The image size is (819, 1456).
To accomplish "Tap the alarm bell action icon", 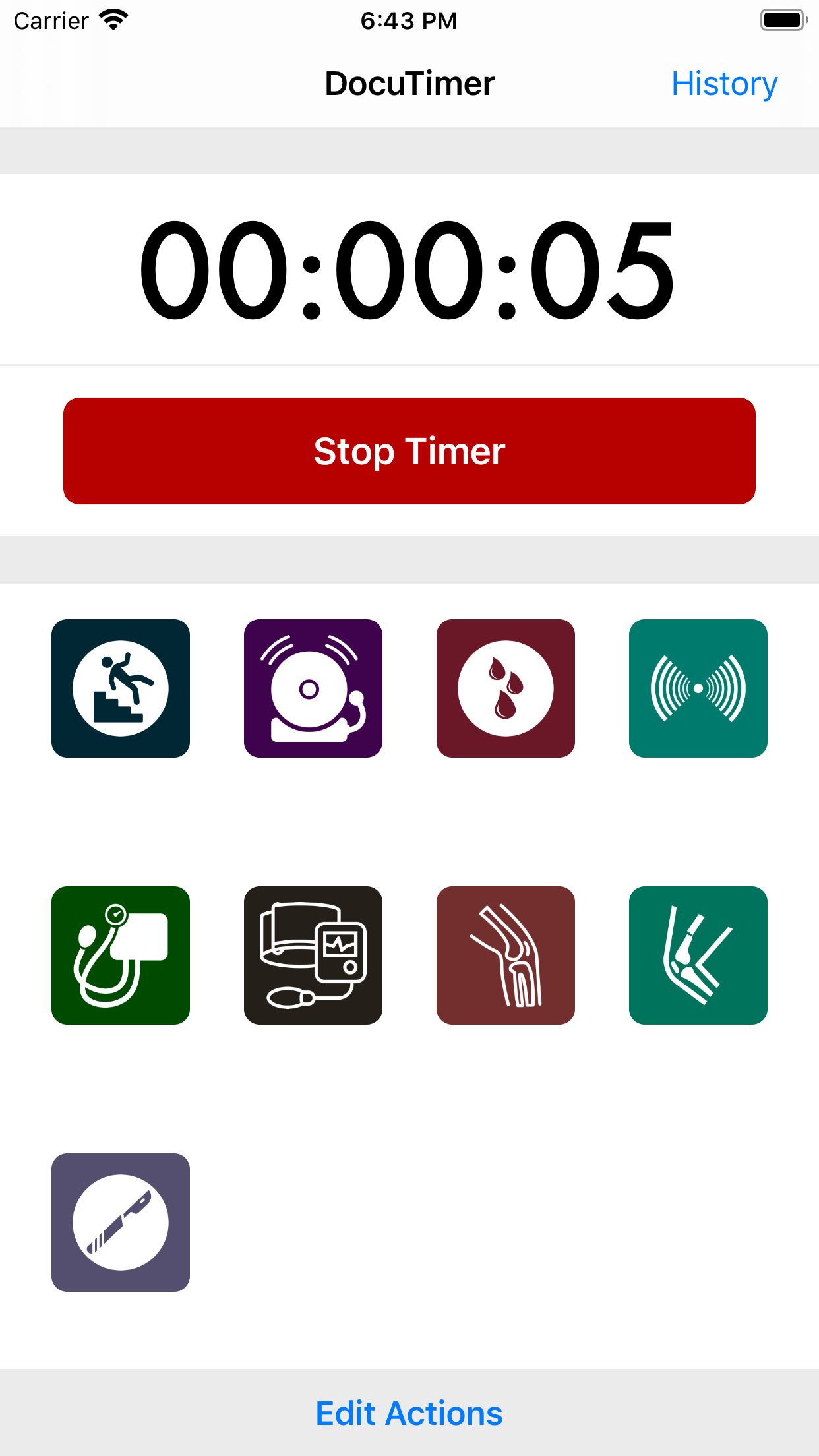I will tap(313, 688).
